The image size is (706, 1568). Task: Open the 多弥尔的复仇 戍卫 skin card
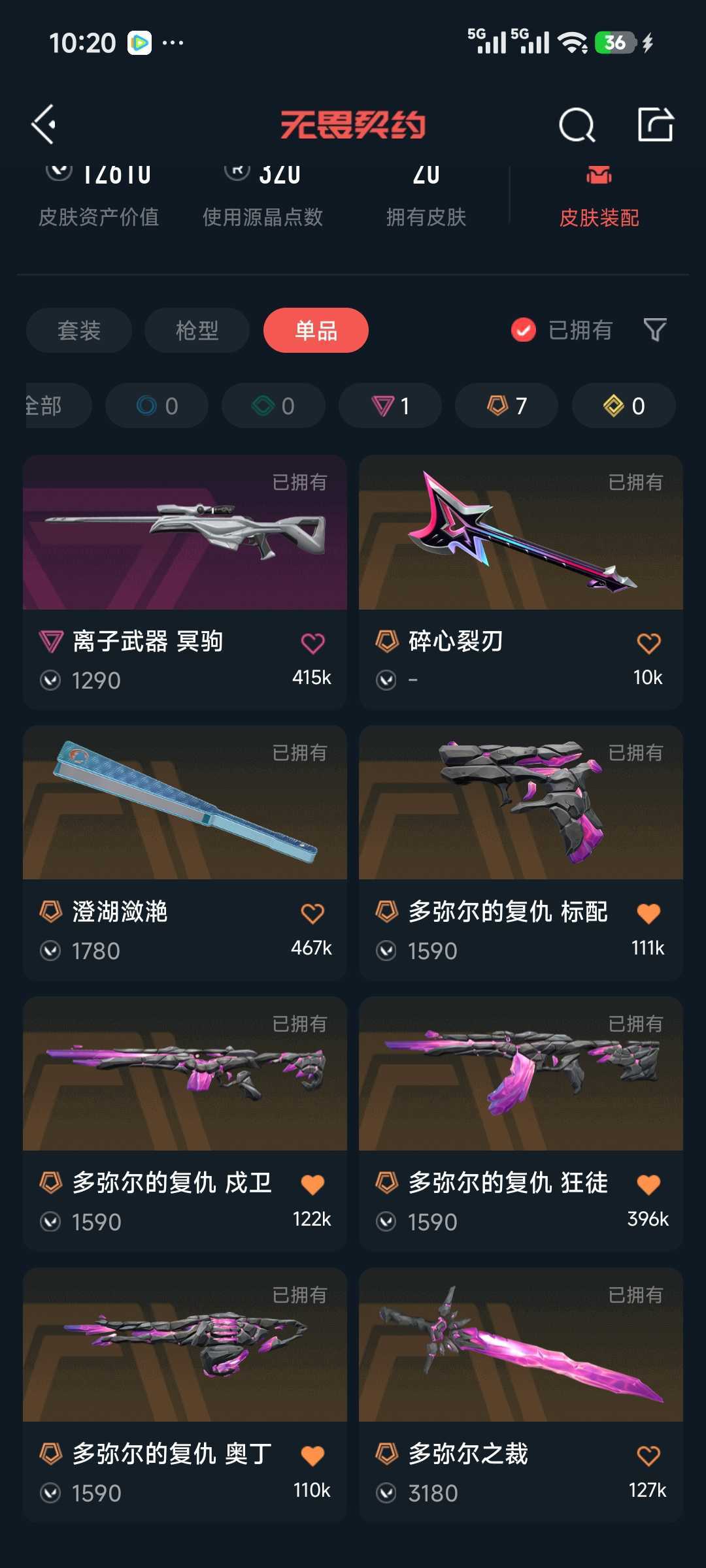(x=185, y=1124)
